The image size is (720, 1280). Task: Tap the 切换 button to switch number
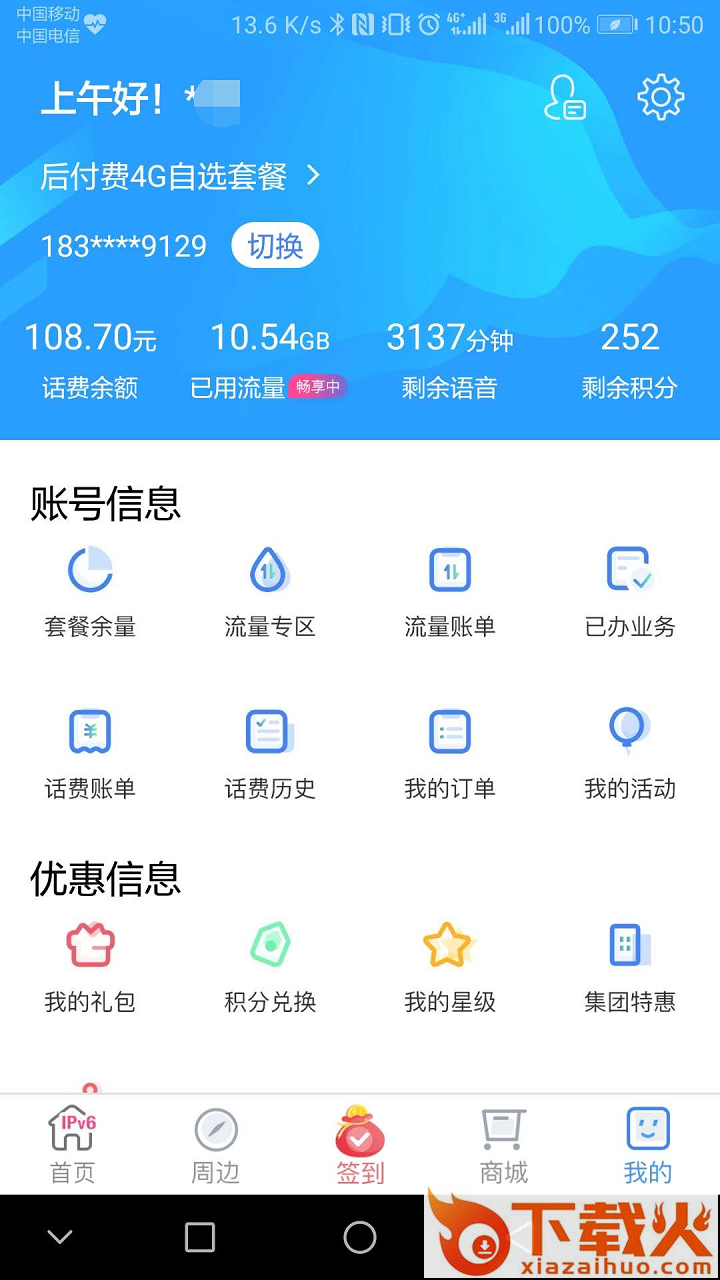tap(275, 246)
